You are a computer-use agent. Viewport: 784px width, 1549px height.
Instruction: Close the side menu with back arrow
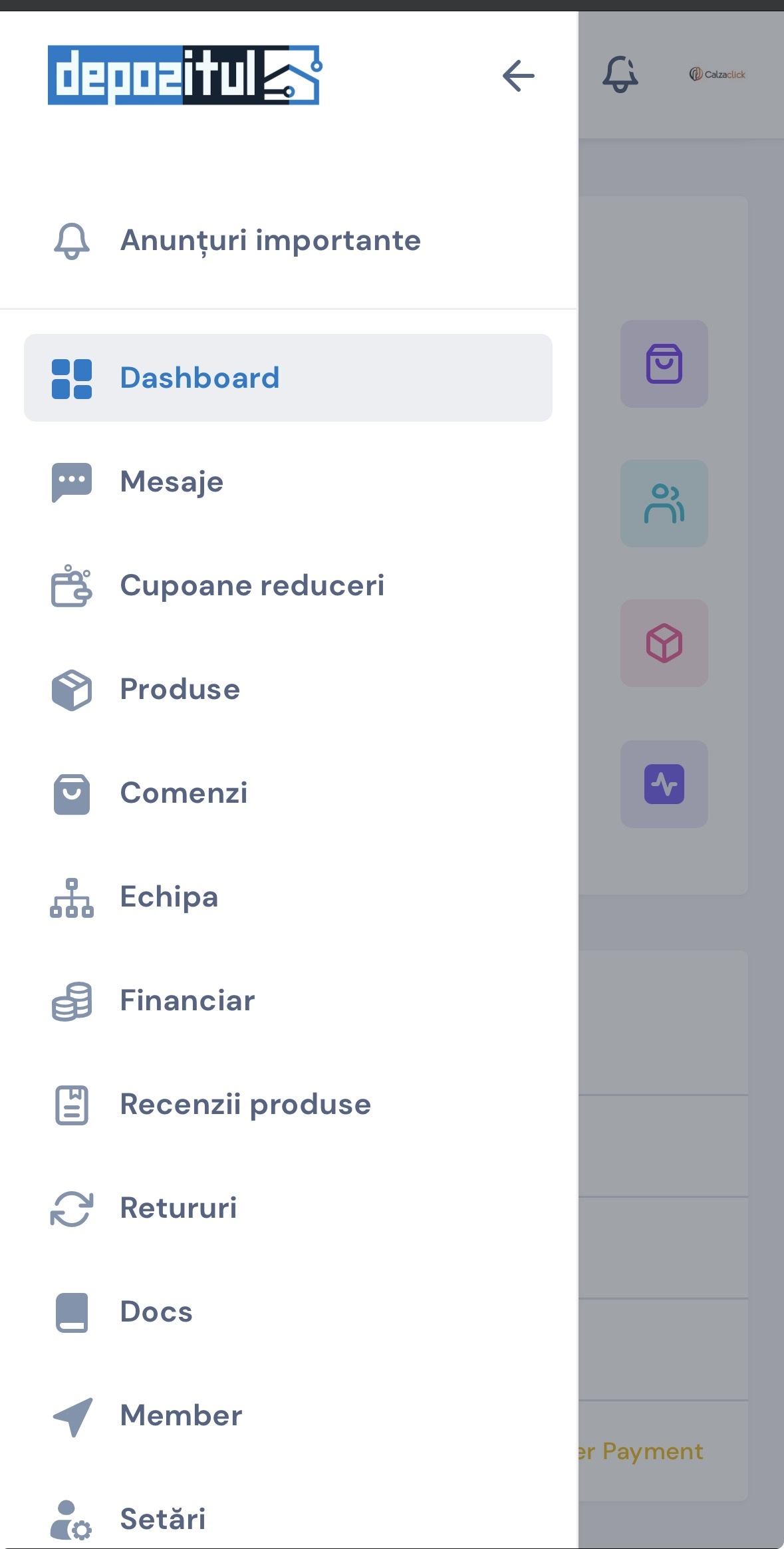(x=518, y=75)
